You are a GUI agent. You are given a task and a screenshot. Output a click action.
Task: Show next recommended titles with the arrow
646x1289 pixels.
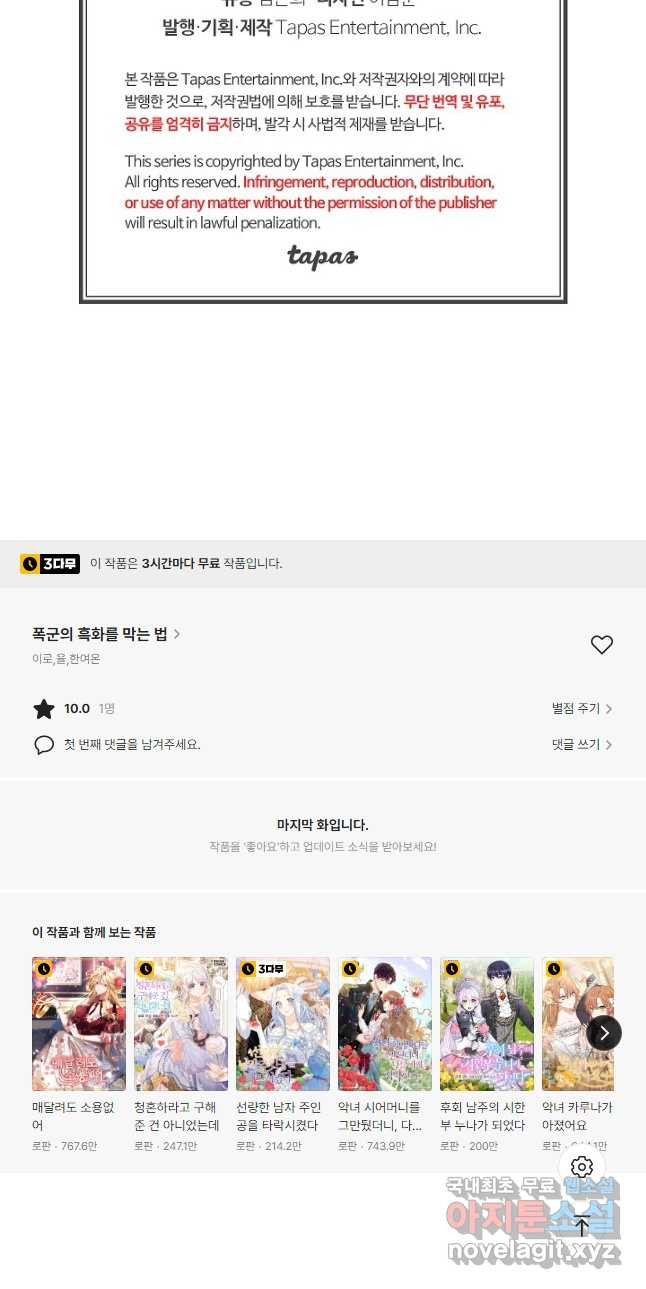pos(604,1033)
